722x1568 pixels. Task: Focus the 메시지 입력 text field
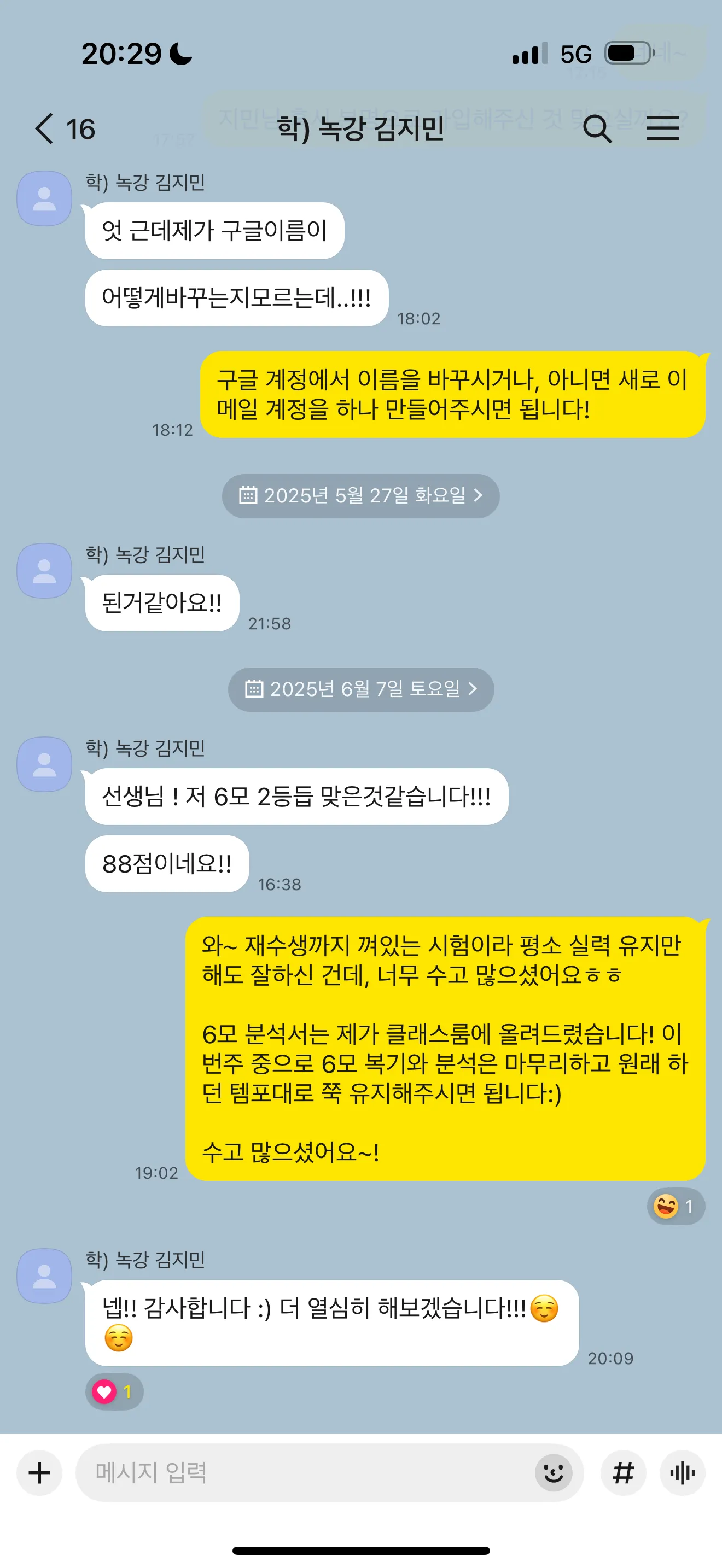(304, 1472)
